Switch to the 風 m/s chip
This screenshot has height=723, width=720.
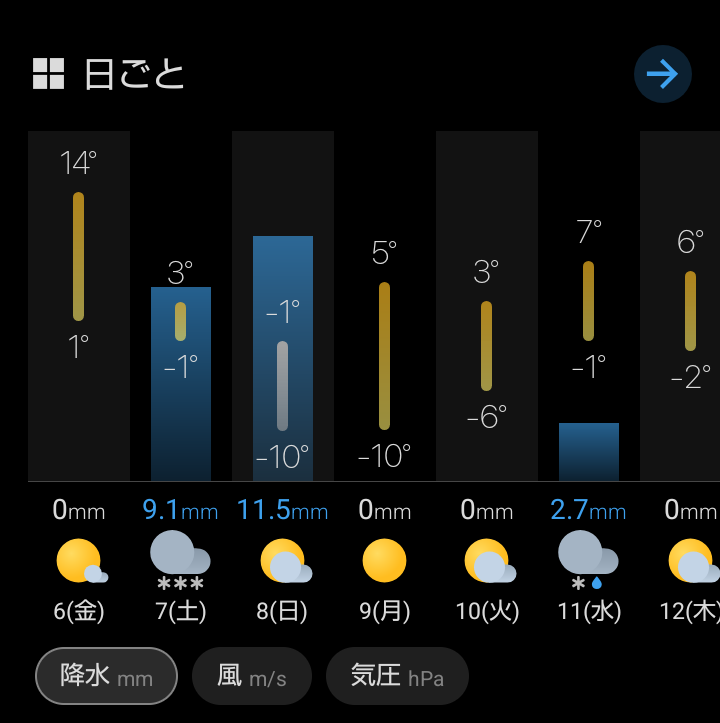252,676
